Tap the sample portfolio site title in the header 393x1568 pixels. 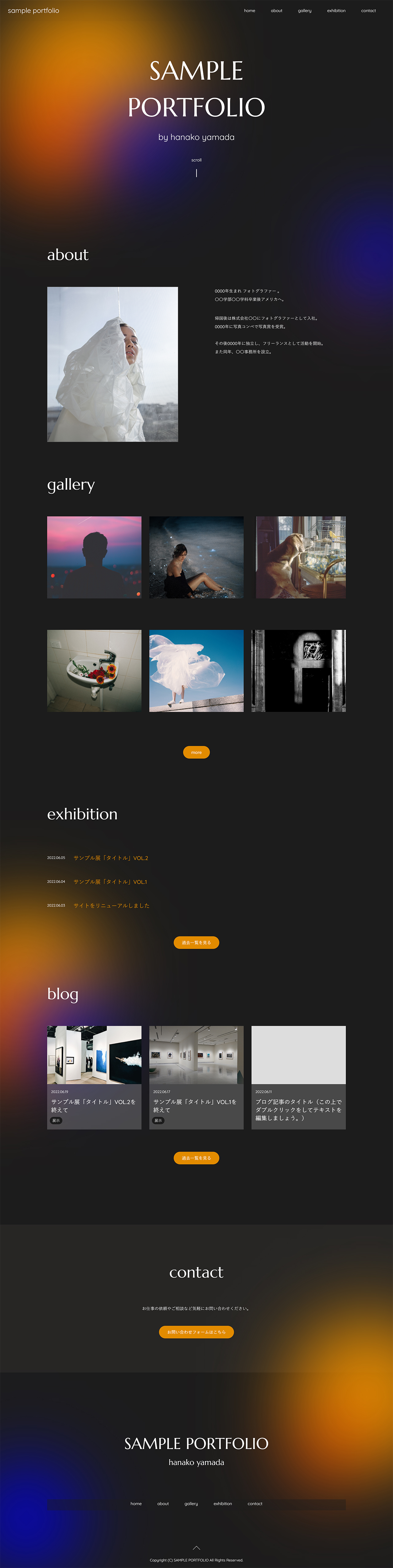pos(33,11)
